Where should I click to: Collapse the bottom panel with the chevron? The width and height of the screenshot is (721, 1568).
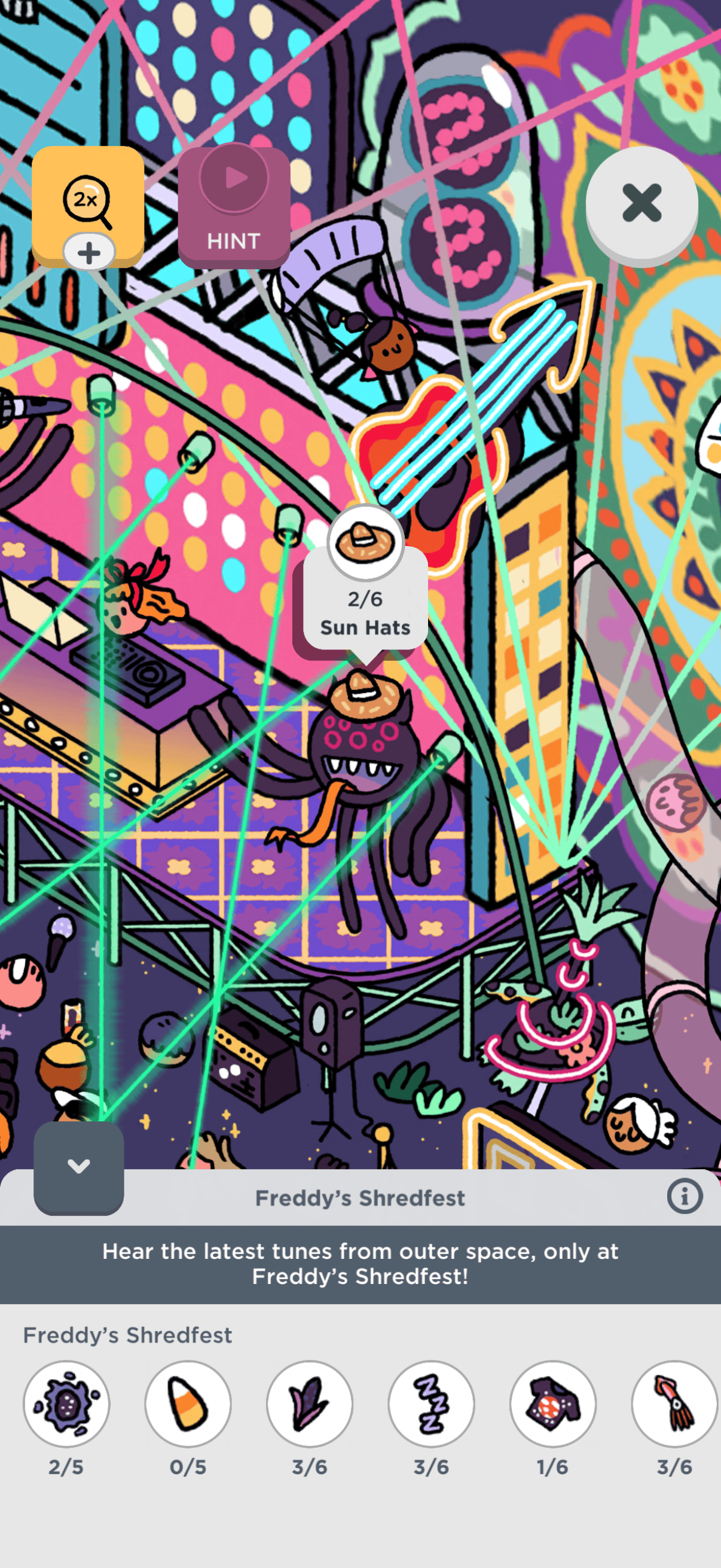78,1166
